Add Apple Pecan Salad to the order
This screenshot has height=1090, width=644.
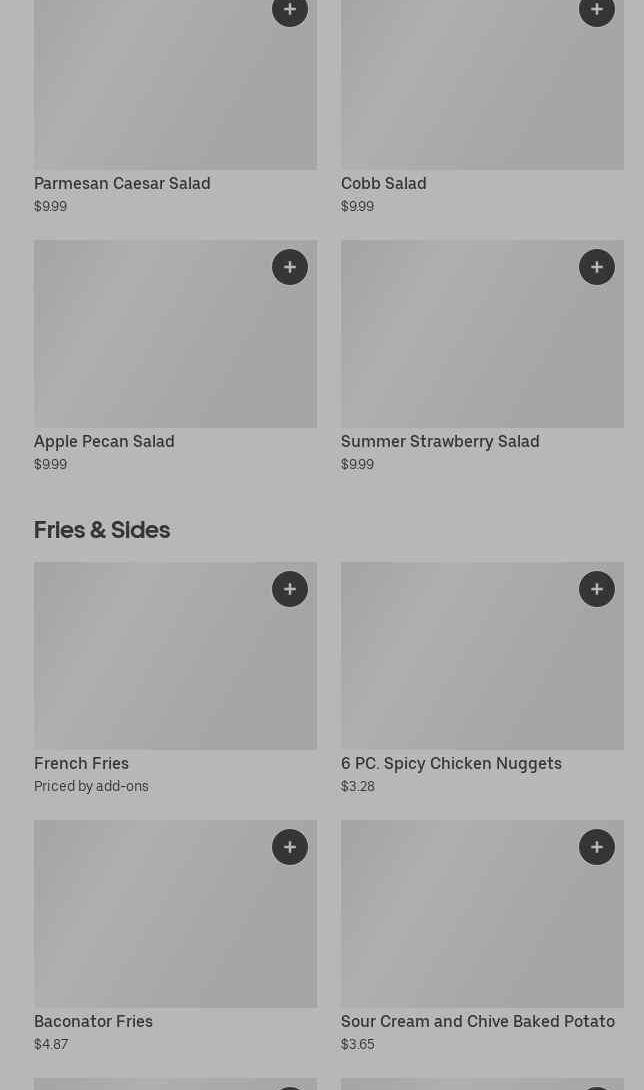(x=290, y=267)
